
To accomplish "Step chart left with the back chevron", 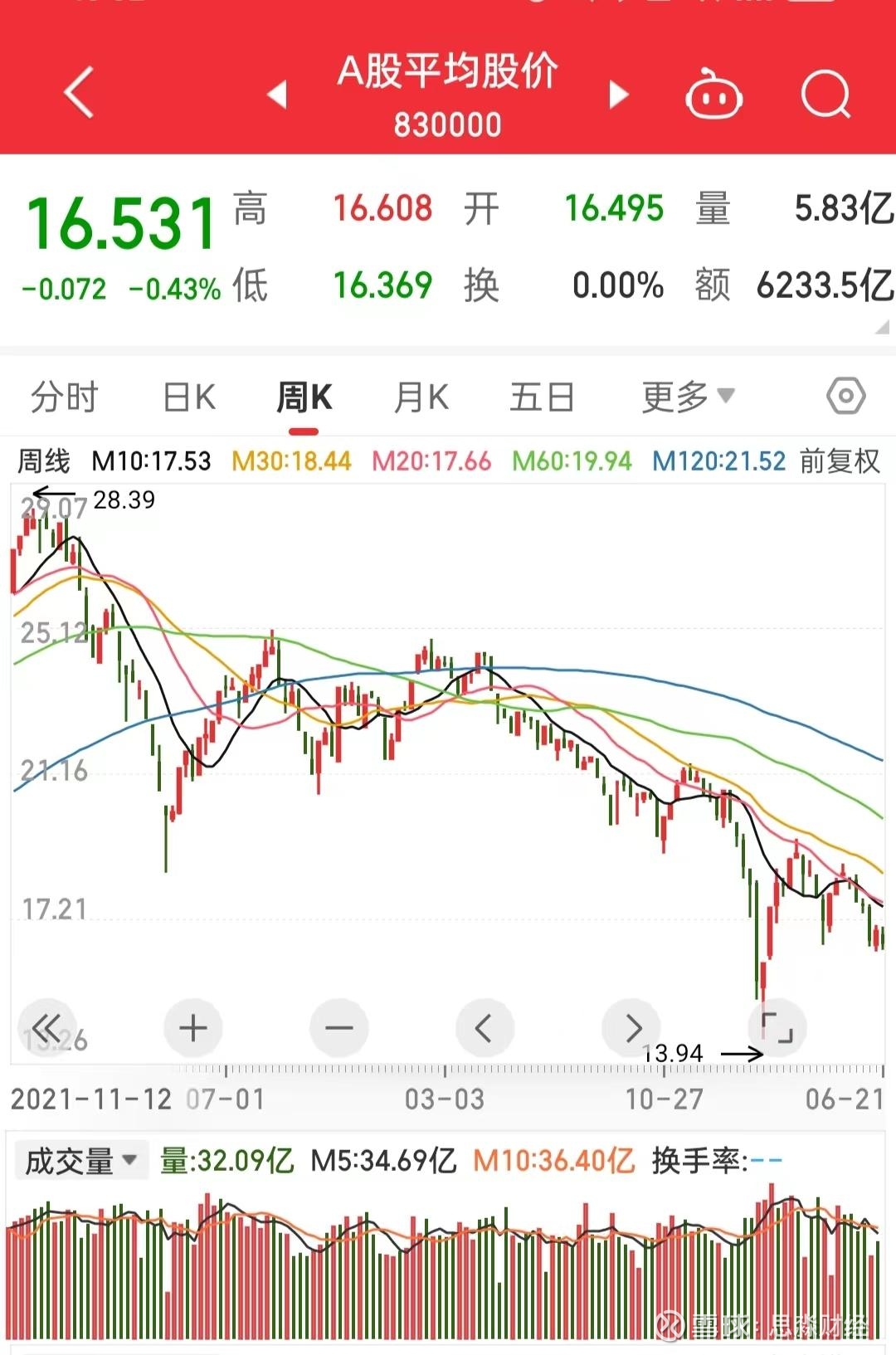I will click(485, 1027).
